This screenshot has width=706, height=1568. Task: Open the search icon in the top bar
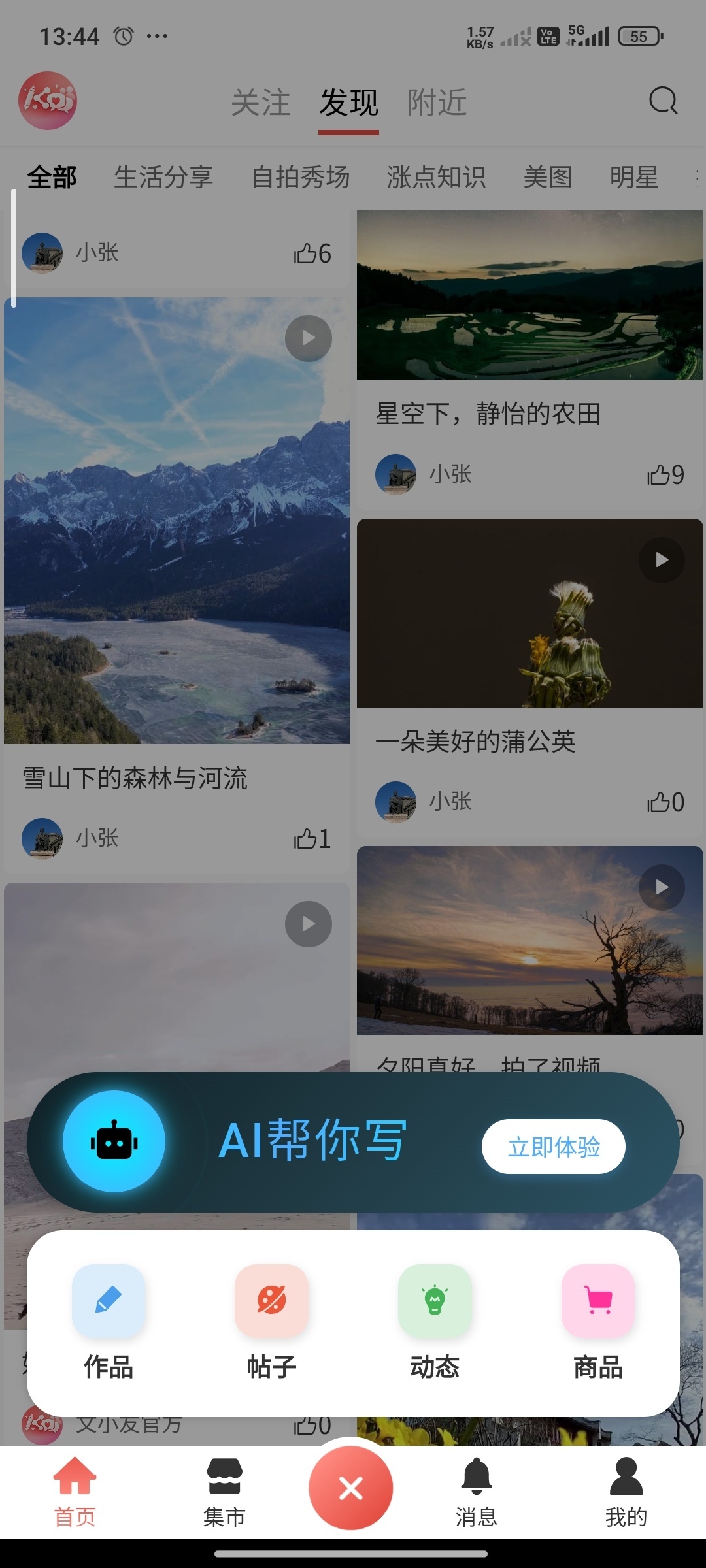click(x=663, y=101)
